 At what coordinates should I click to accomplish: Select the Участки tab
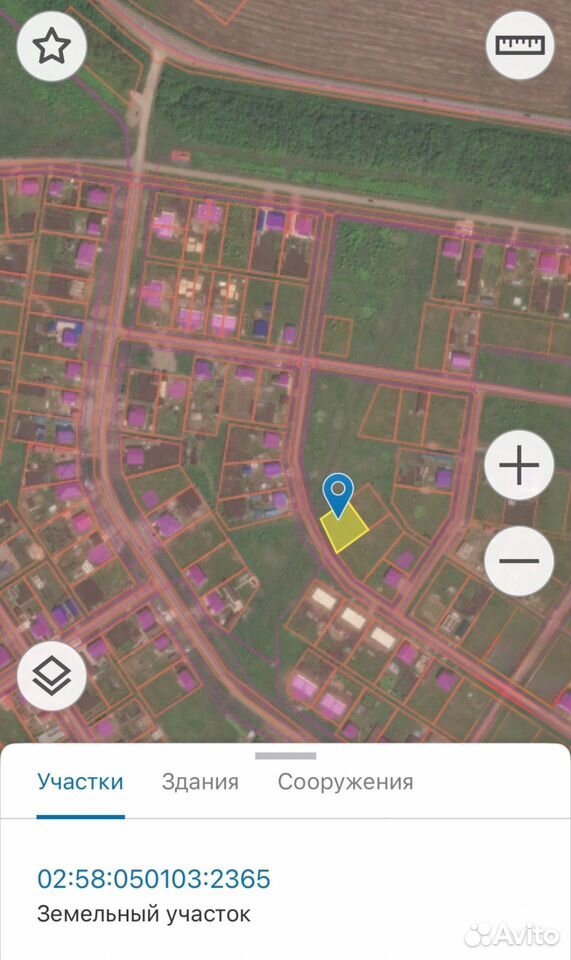tap(80, 782)
